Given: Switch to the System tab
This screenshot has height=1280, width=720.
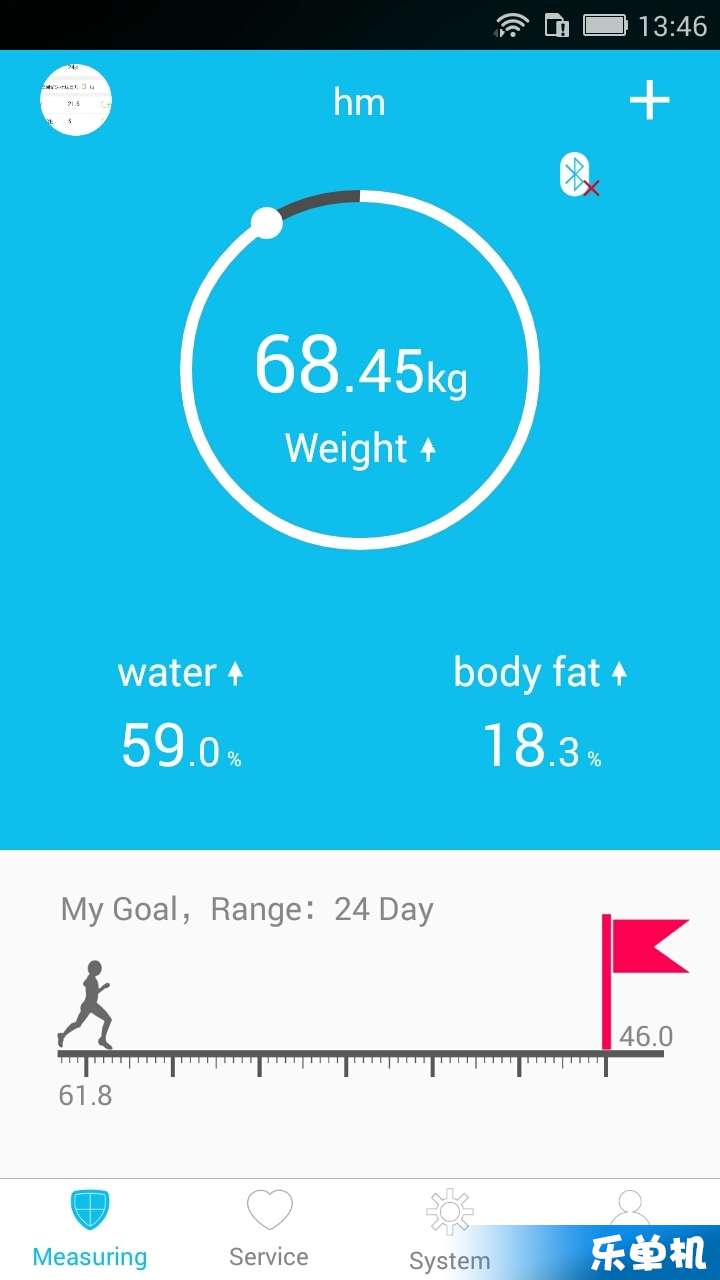Looking at the screenshot, I should 449,1229.
